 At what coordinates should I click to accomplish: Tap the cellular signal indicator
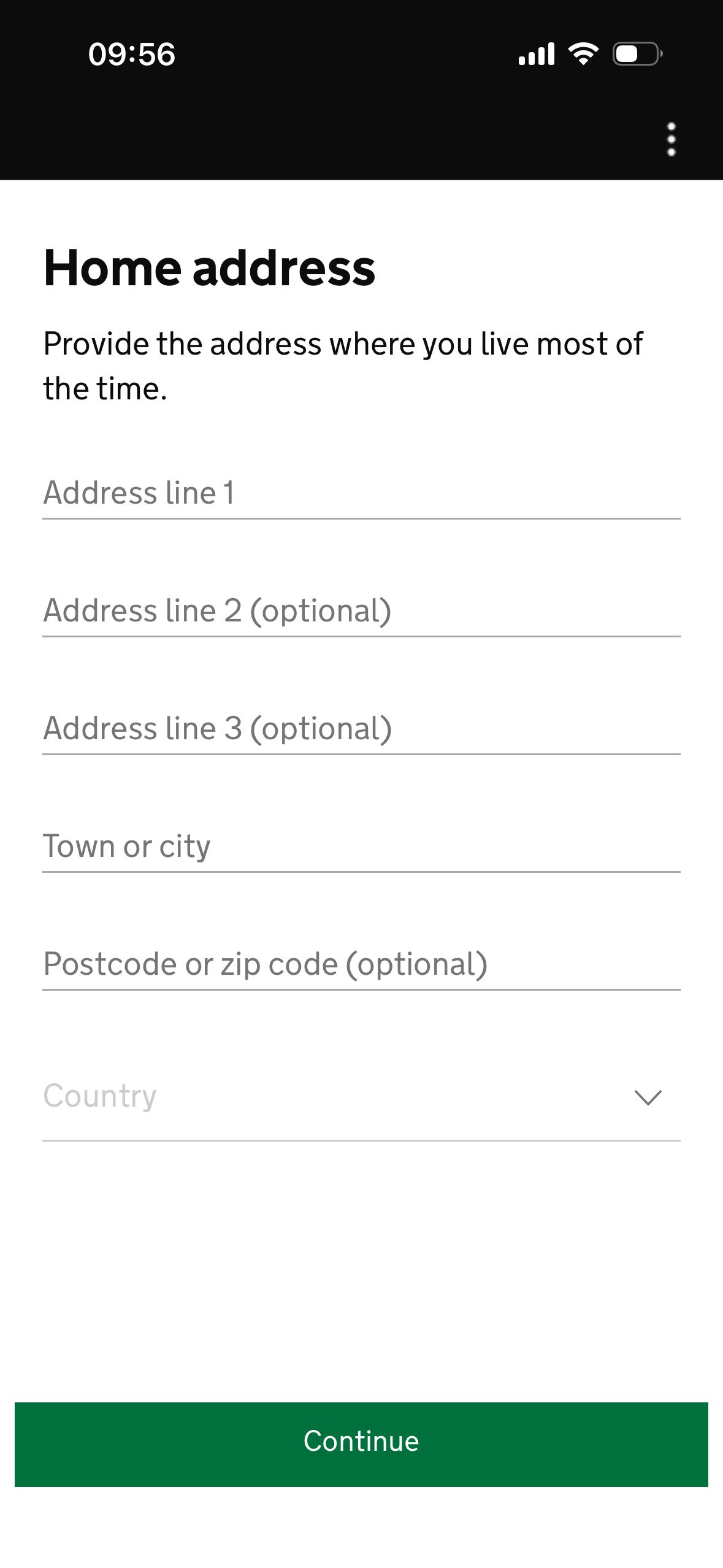(537, 54)
